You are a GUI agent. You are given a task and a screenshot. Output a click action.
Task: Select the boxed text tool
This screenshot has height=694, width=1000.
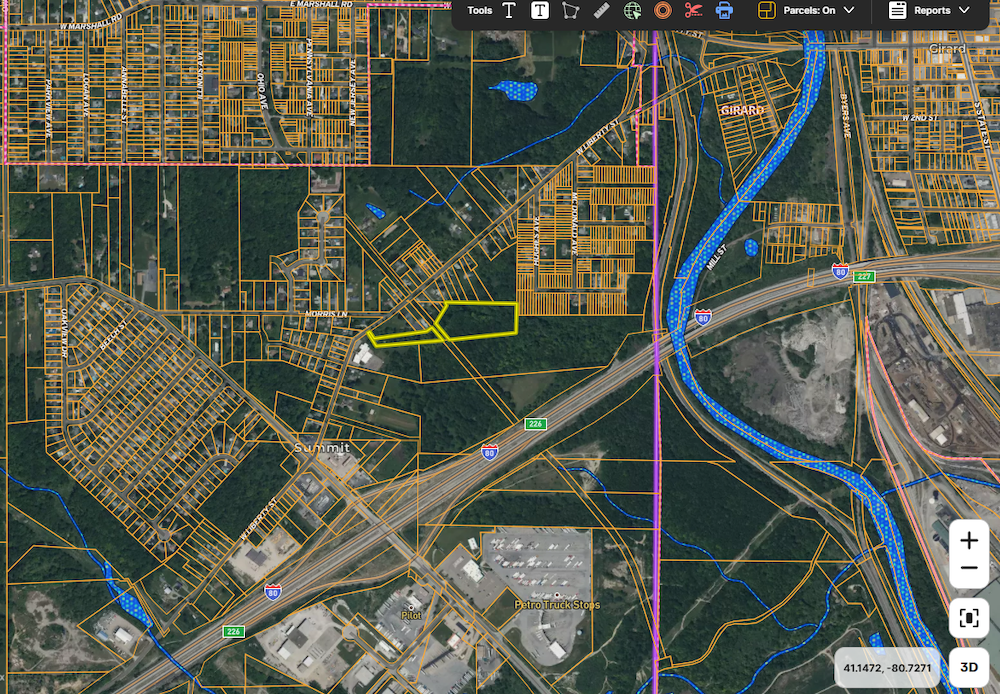coord(540,11)
